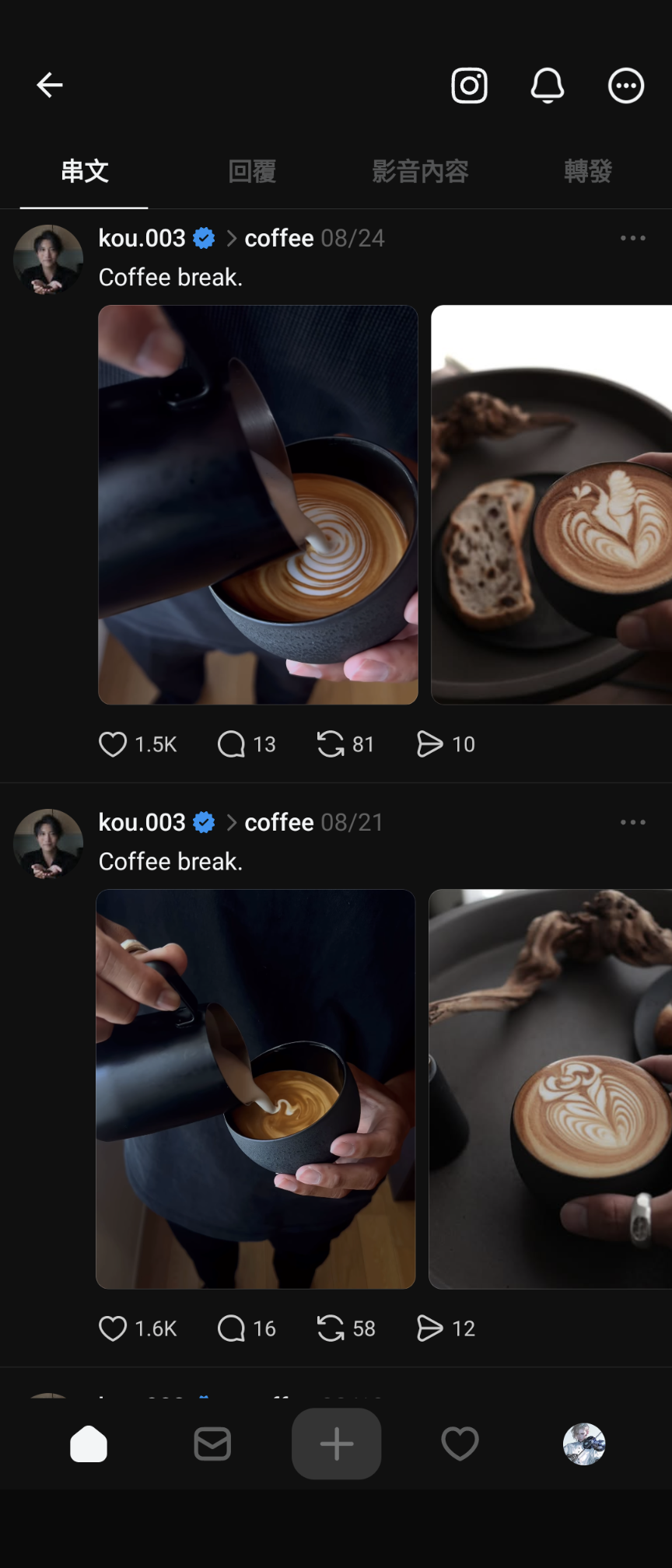Comment on the 08/24 Coffee break post
Viewport: 672px width, 1568px height.
click(x=231, y=744)
